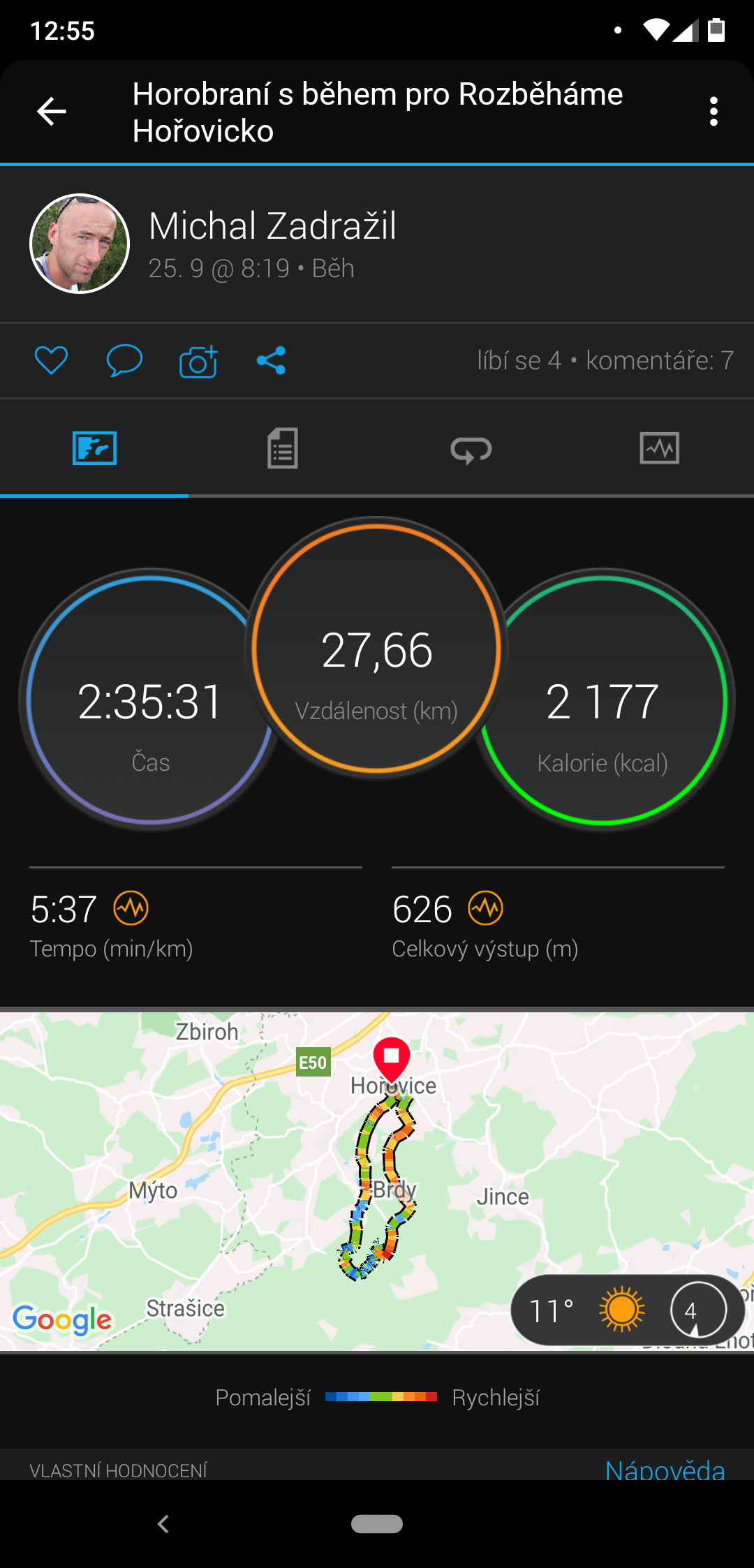Viewport: 754px width, 1568px height.
Task: View the pace insight icon beside 5:37
Action: (131, 908)
